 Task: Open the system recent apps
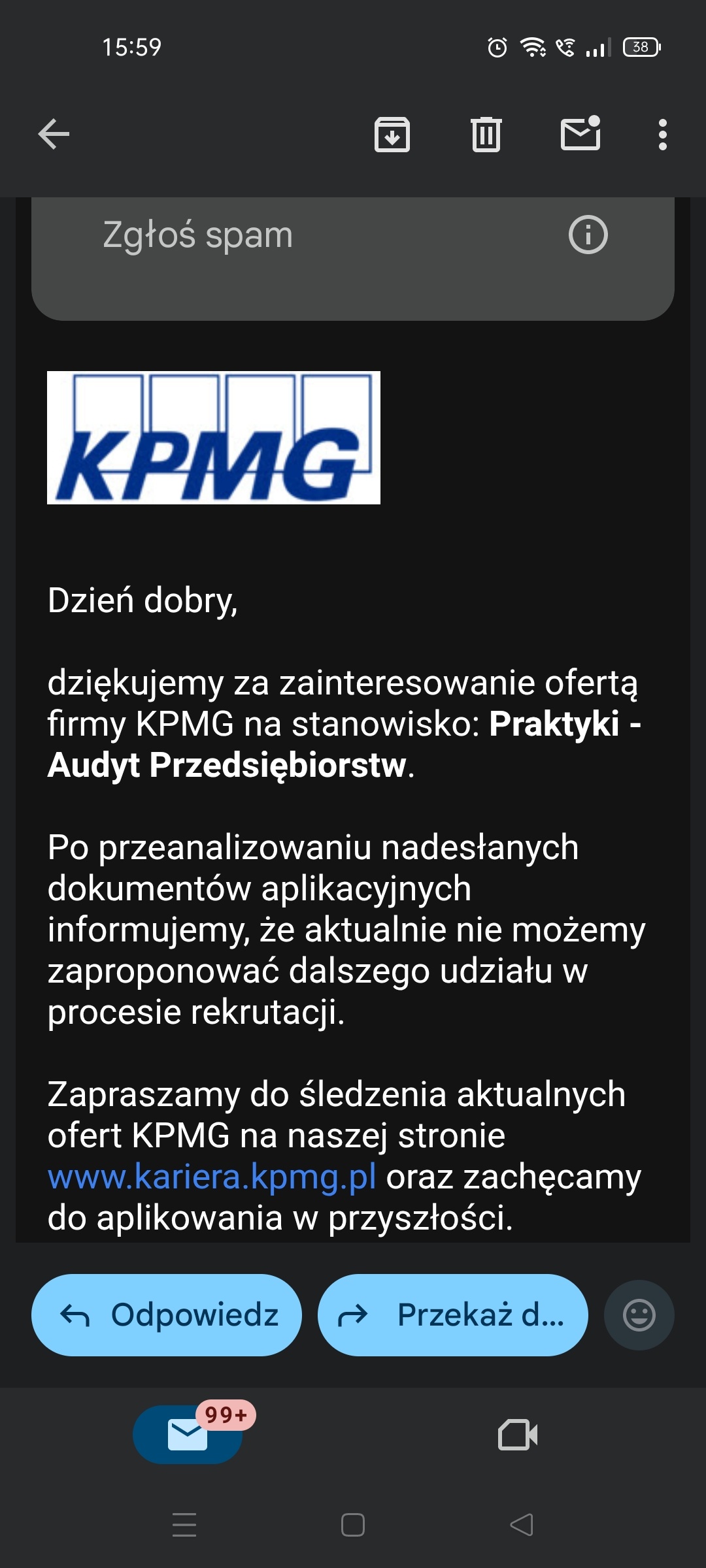[x=184, y=1525]
